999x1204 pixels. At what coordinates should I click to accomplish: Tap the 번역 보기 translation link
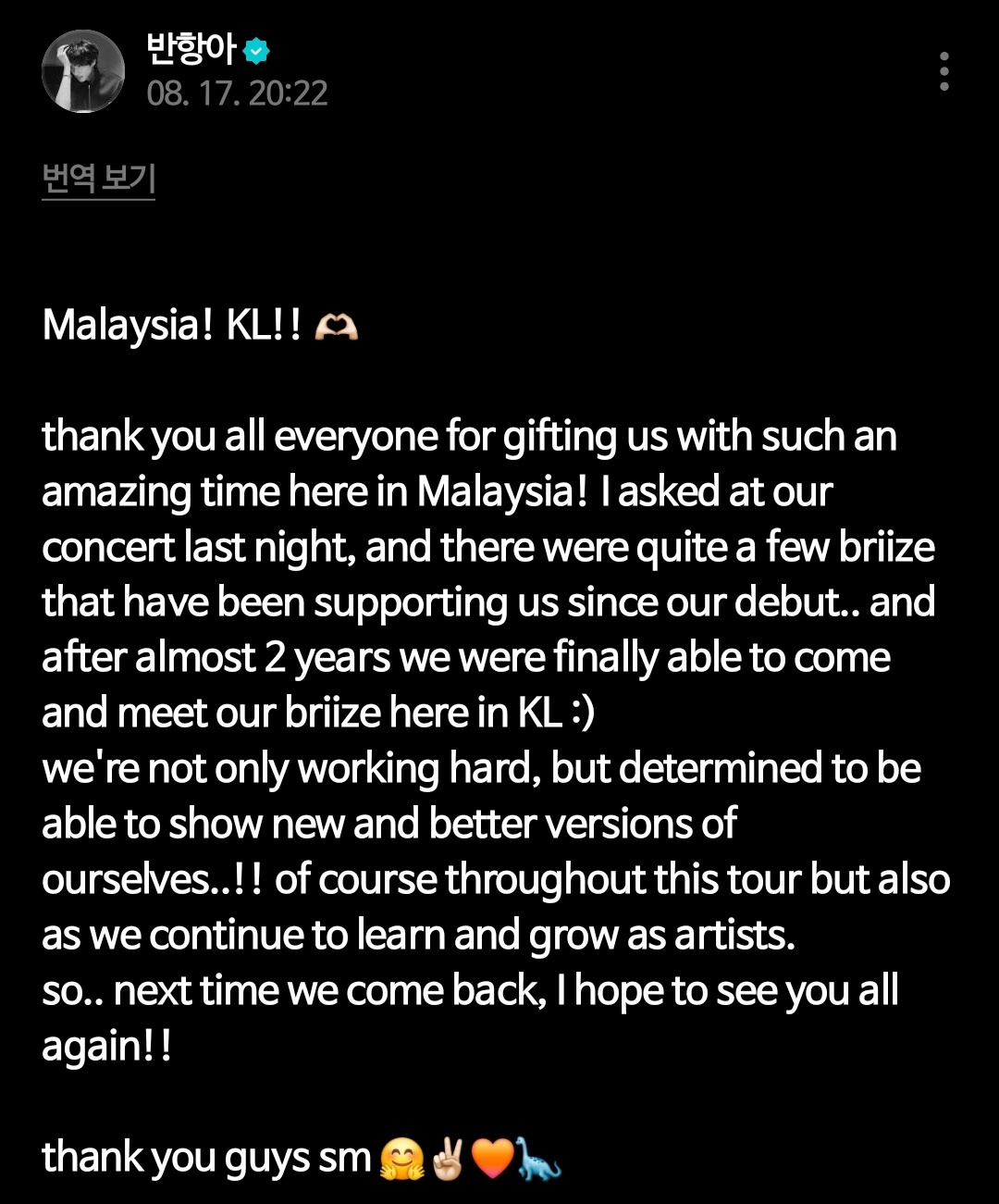[98, 178]
